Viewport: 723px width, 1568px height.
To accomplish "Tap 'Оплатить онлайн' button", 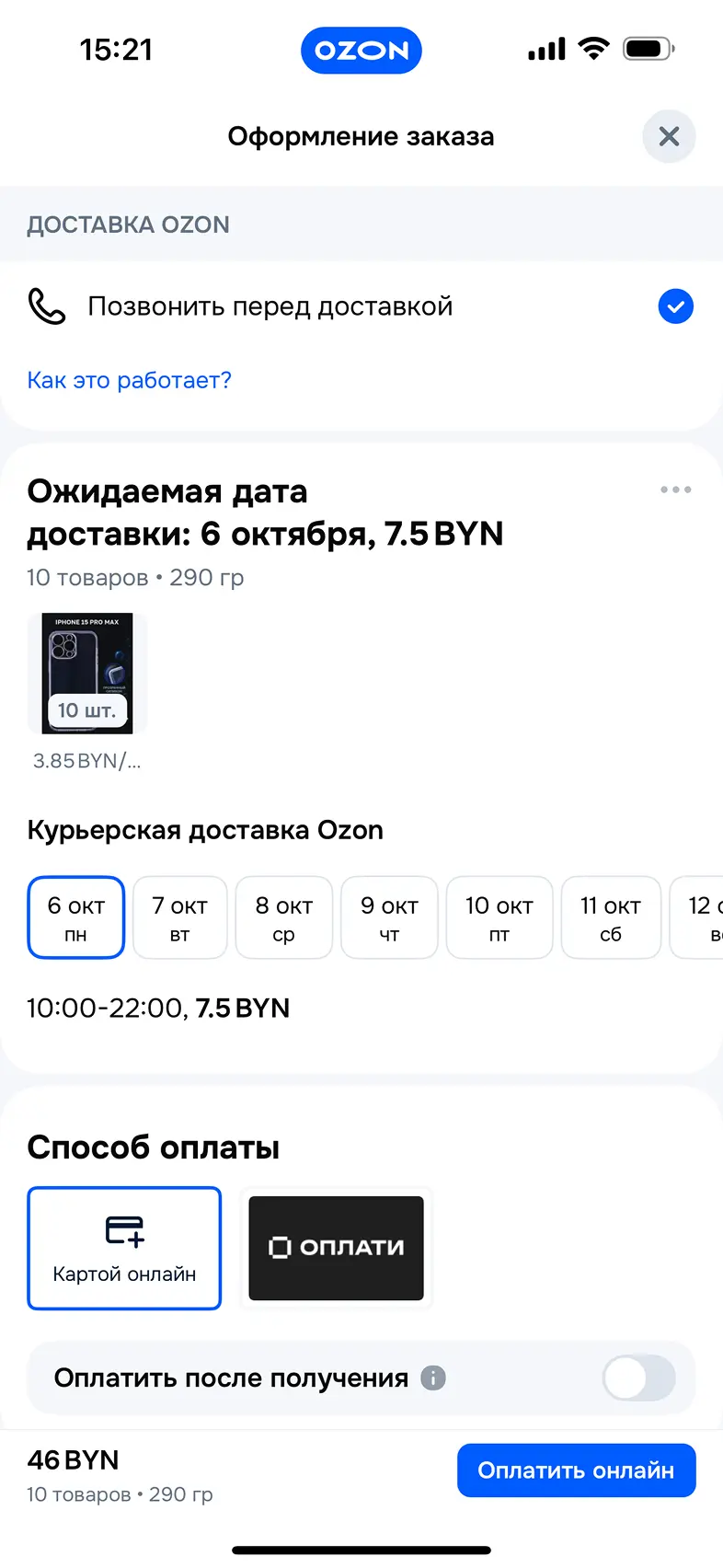I will pyautogui.click(x=576, y=1470).
